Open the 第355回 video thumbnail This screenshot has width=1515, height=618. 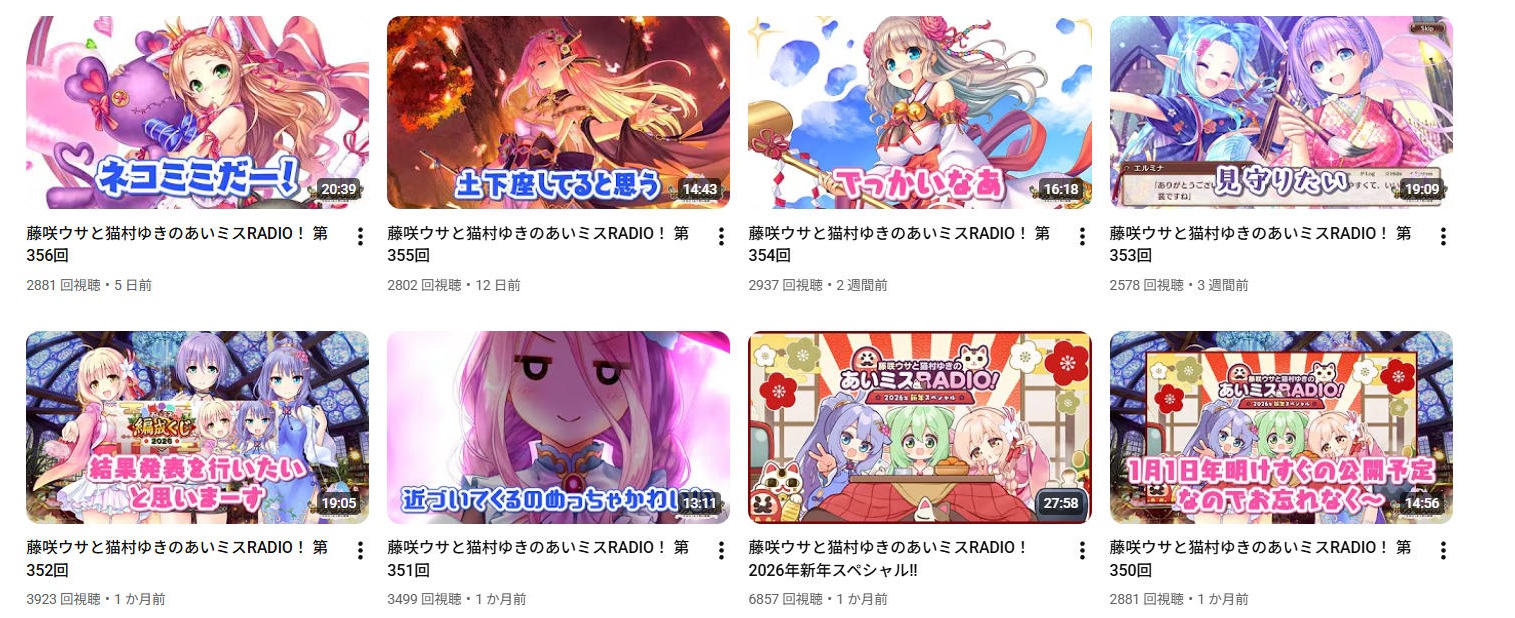click(558, 112)
